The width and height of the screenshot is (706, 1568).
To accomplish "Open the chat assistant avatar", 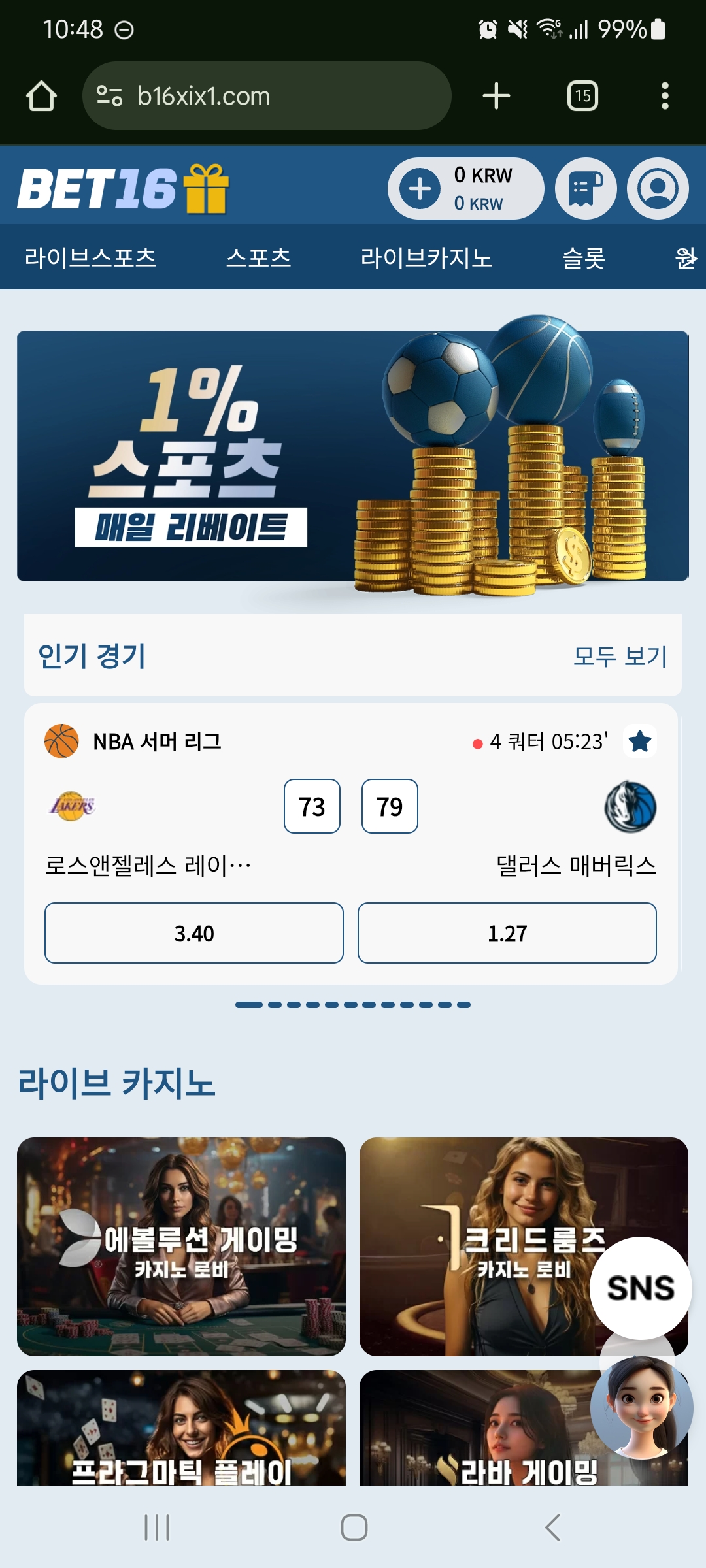I will tap(641, 1408).
